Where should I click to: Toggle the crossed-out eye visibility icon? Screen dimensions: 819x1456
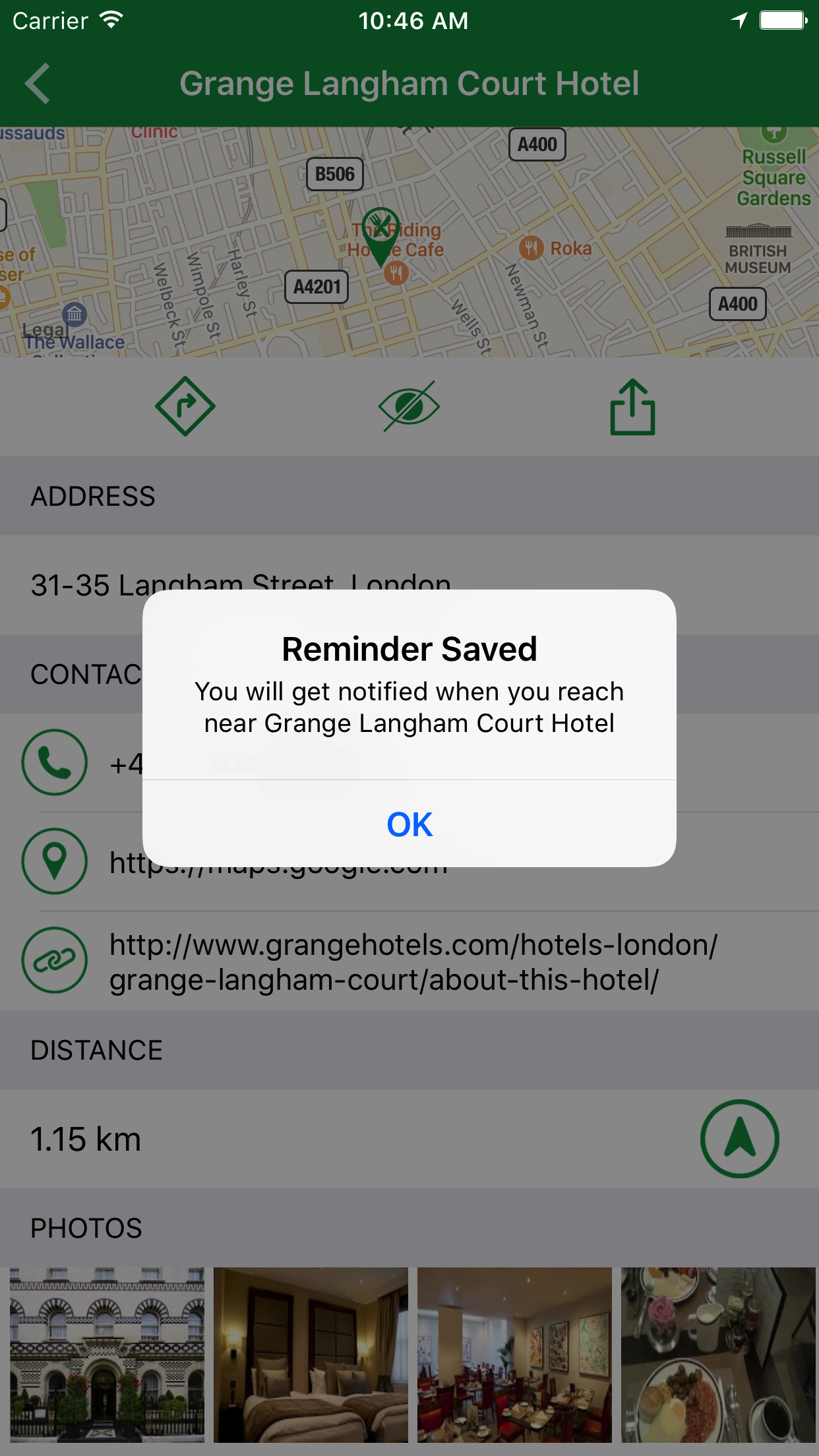pyautogui.click(x=409, y=406)
